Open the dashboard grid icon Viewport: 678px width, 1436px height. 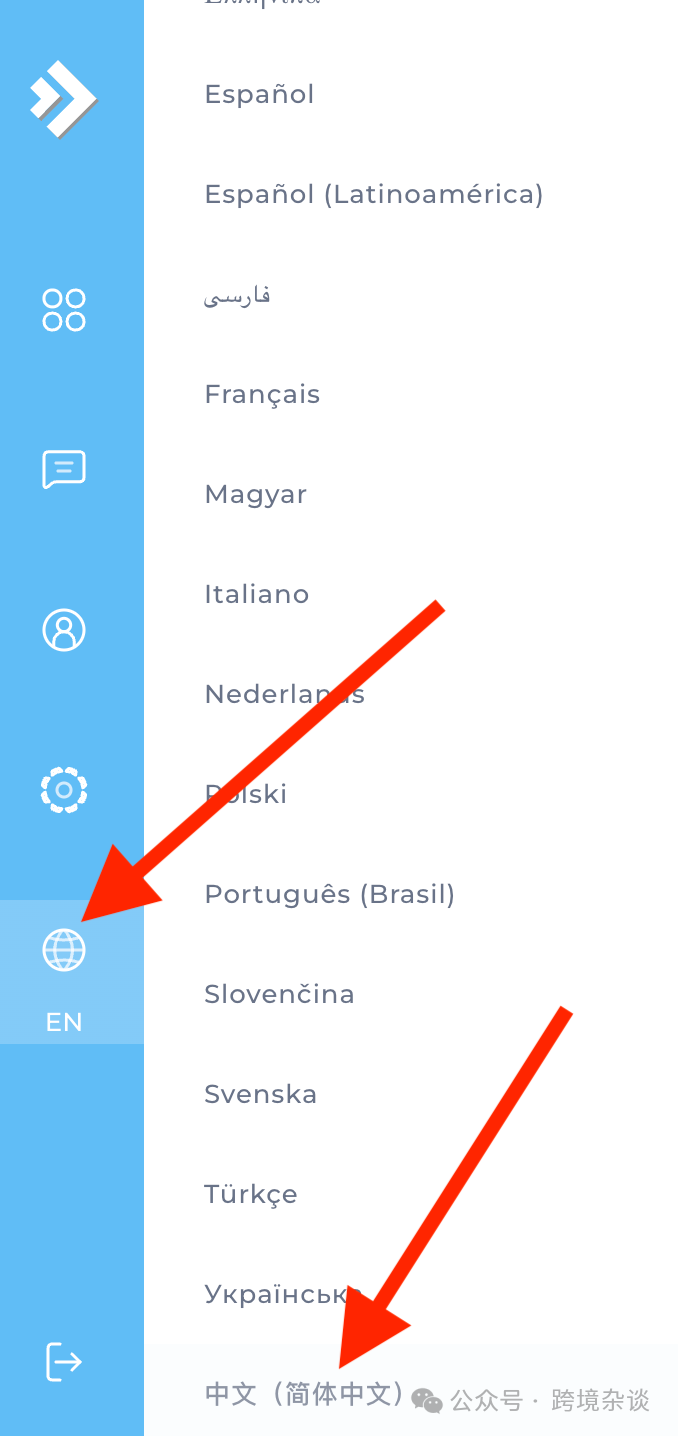click(64, 310)
